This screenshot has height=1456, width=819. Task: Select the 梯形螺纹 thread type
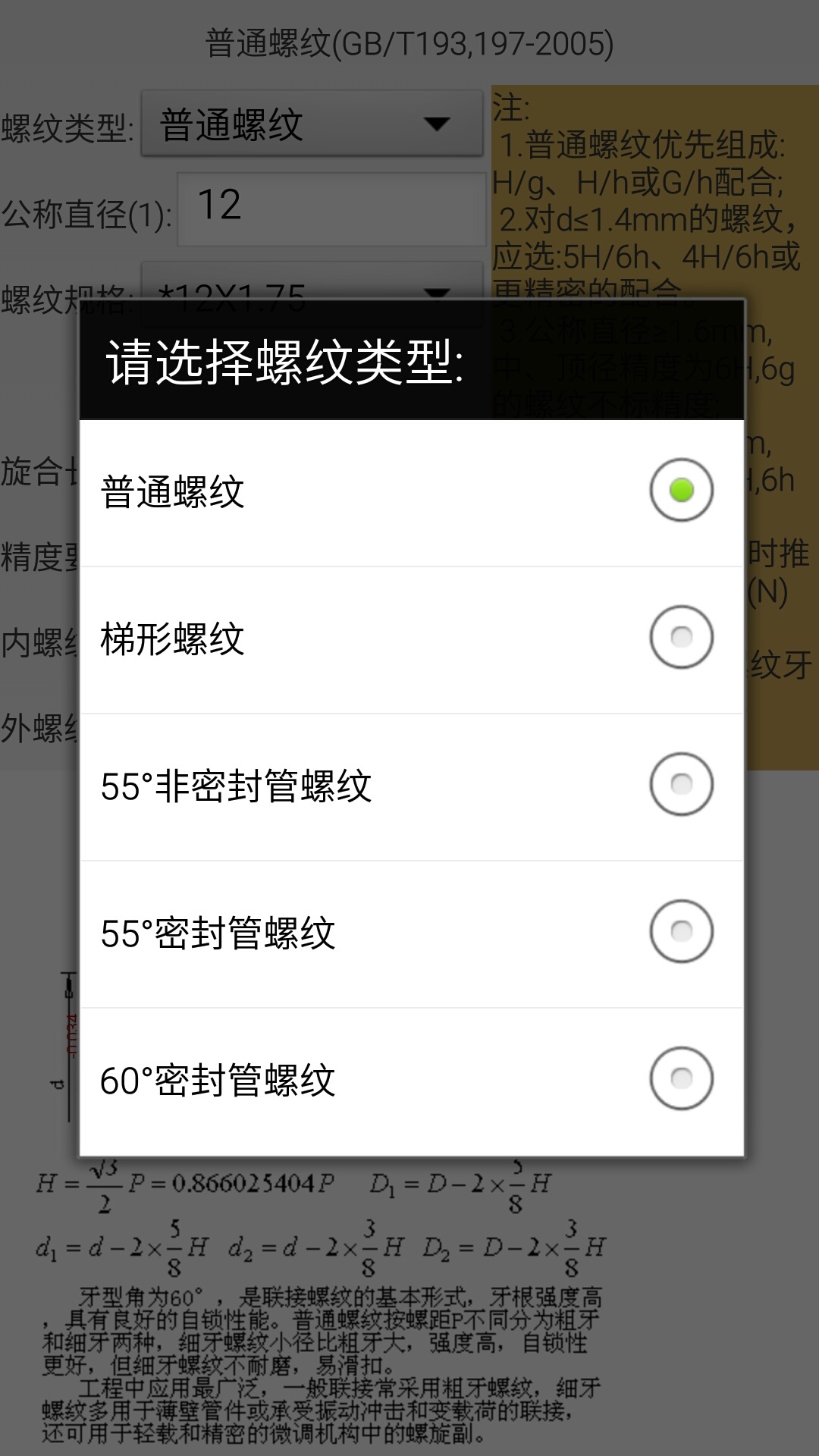tap(680, 638)
